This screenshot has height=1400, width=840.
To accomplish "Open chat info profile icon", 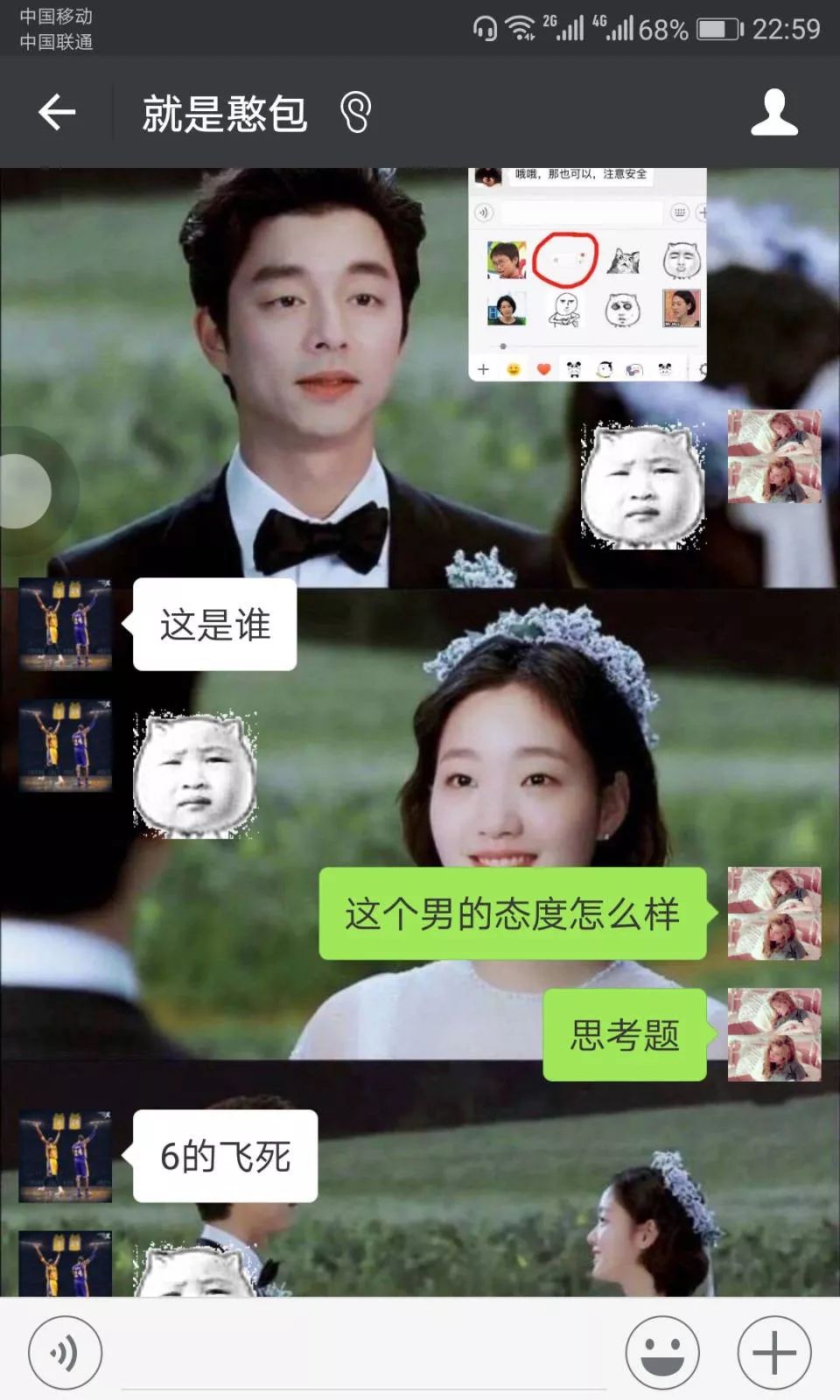I will [773, 113].
